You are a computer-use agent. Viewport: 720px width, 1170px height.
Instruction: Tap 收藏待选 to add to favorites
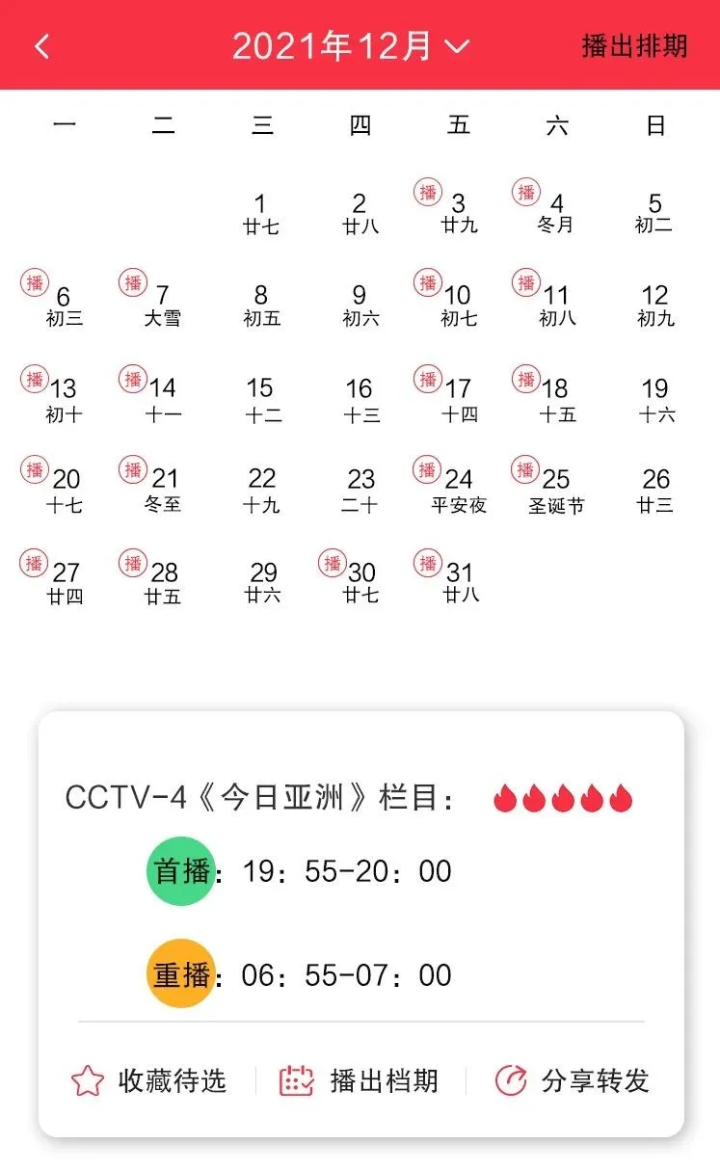[148, 1080]
